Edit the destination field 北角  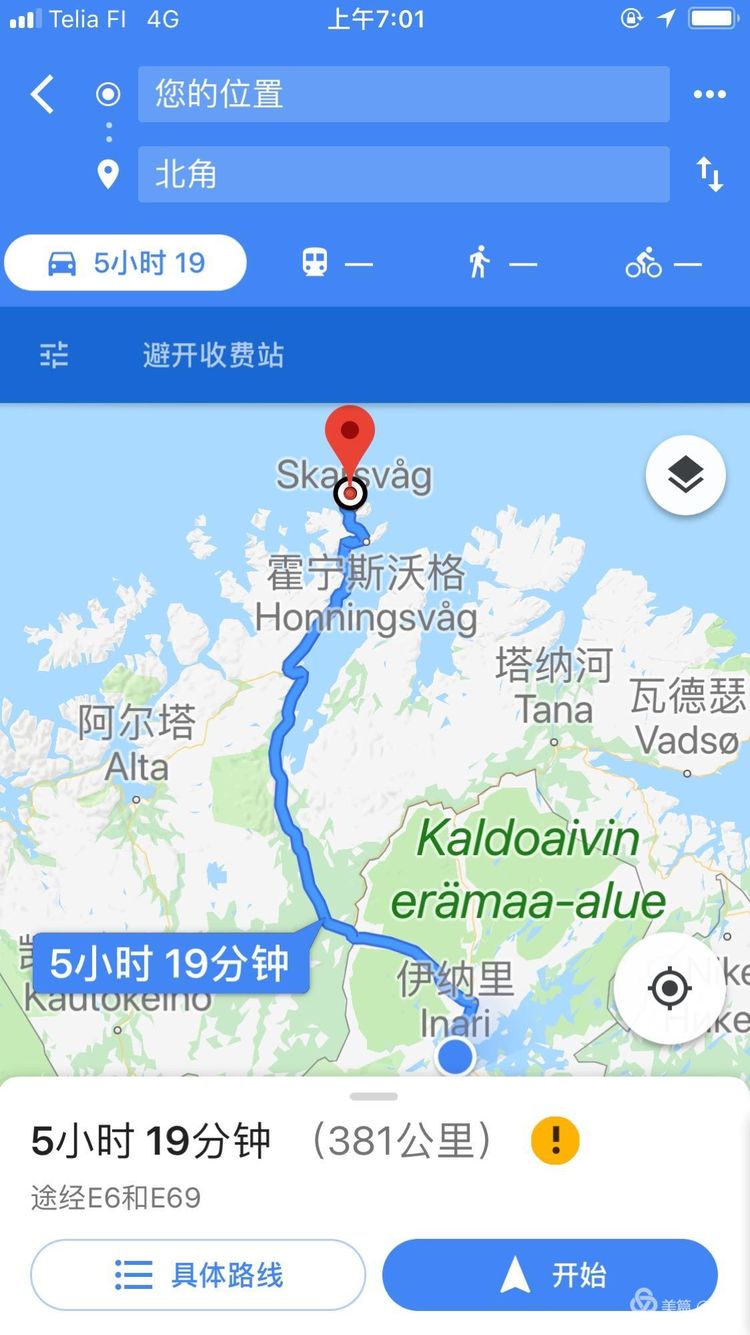coord(403,174)
